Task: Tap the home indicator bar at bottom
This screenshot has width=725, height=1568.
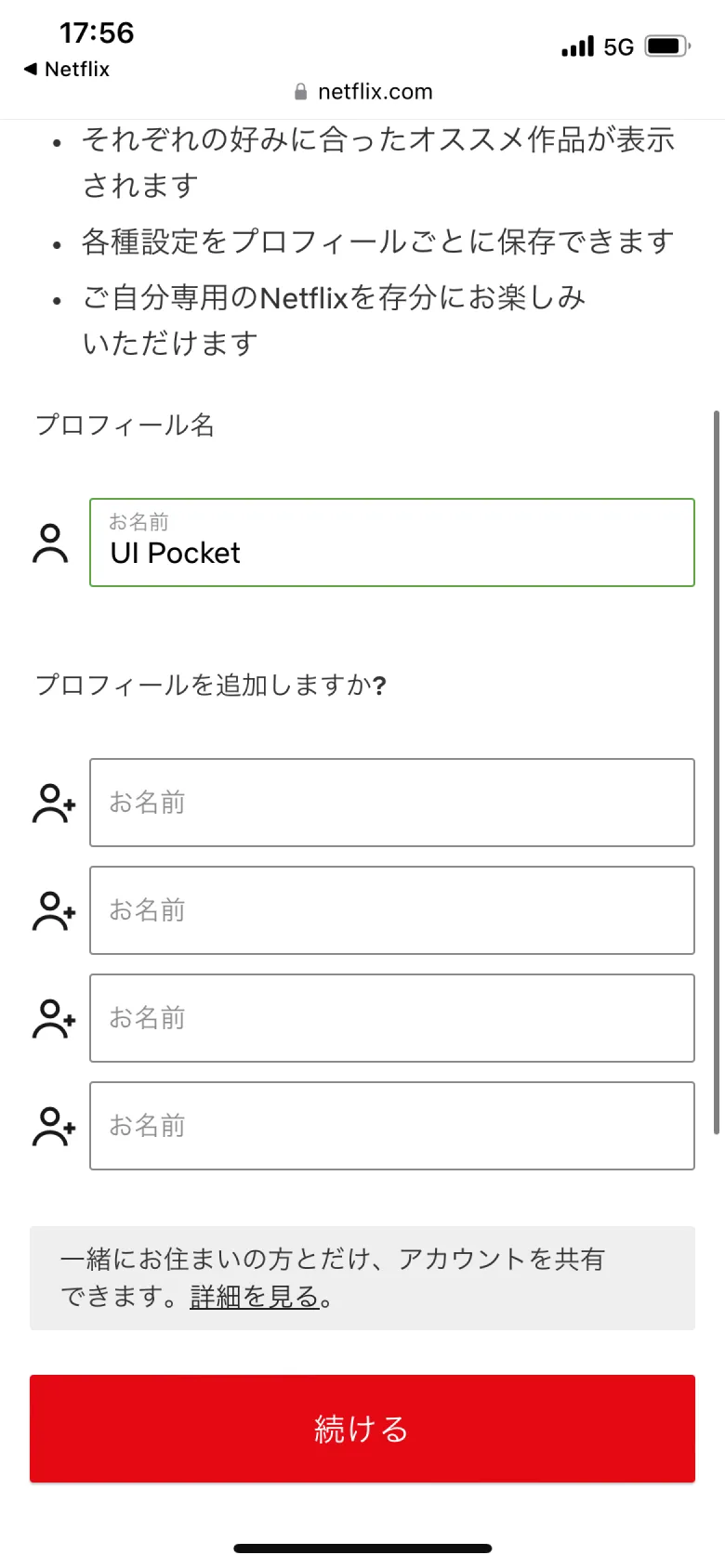Action: (x=362, y=1548)
